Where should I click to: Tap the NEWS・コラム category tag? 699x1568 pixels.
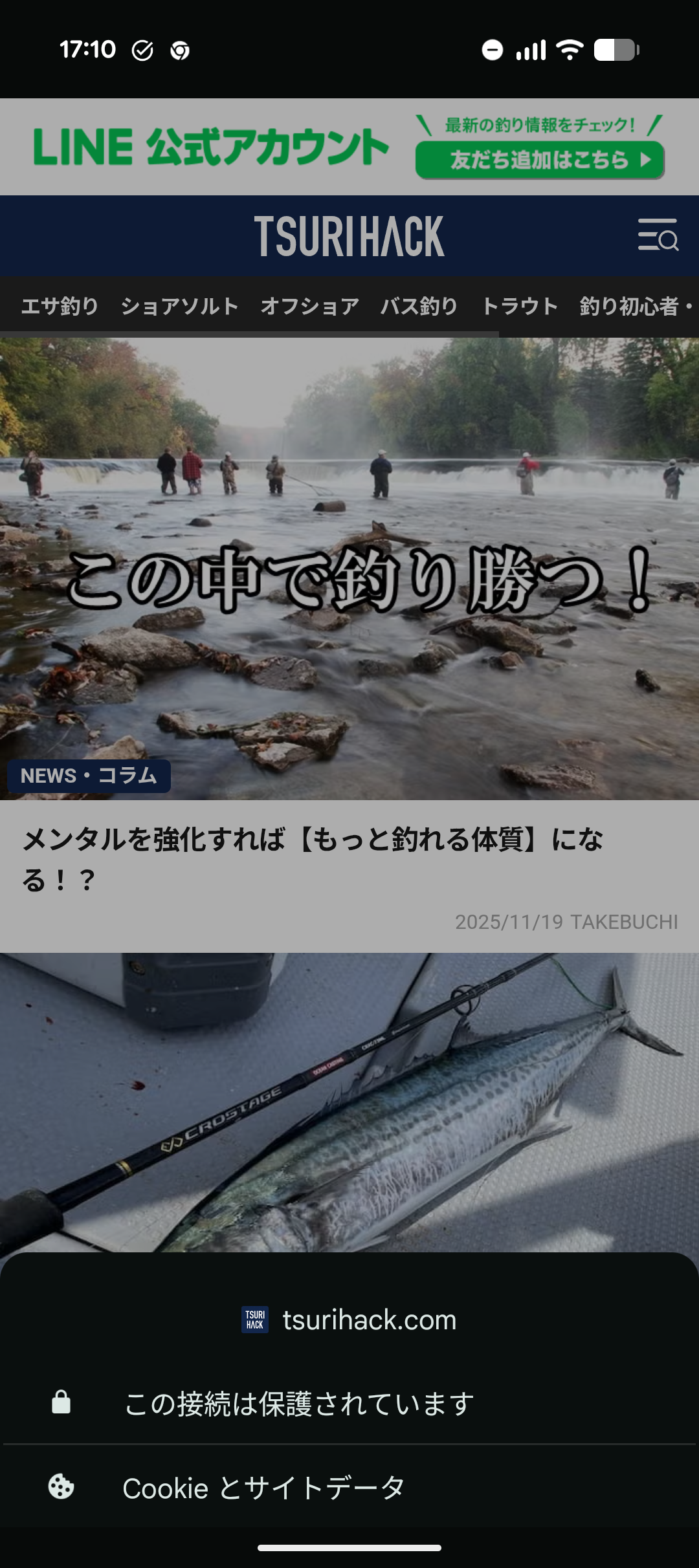(89, 776)
